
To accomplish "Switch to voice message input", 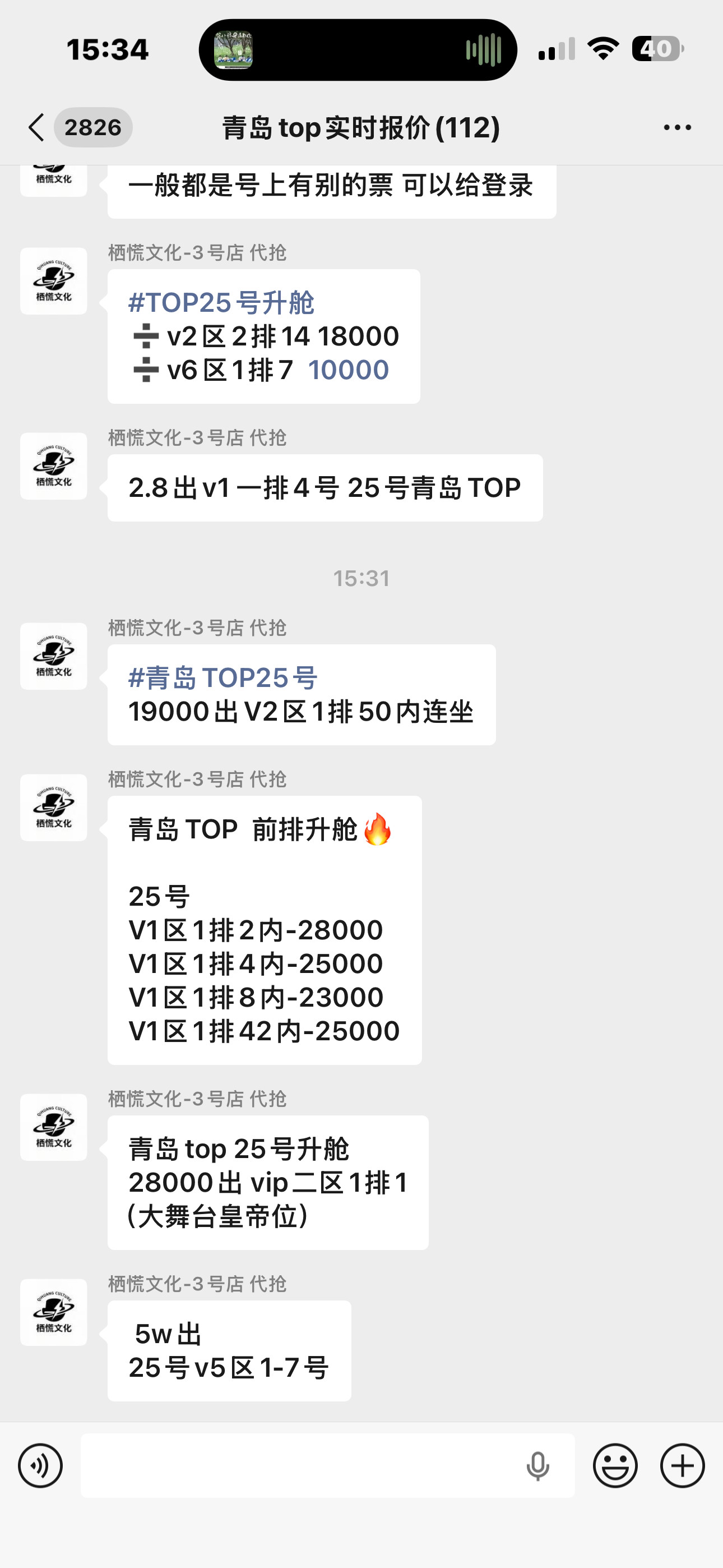I will click(x=40, y=1465).
